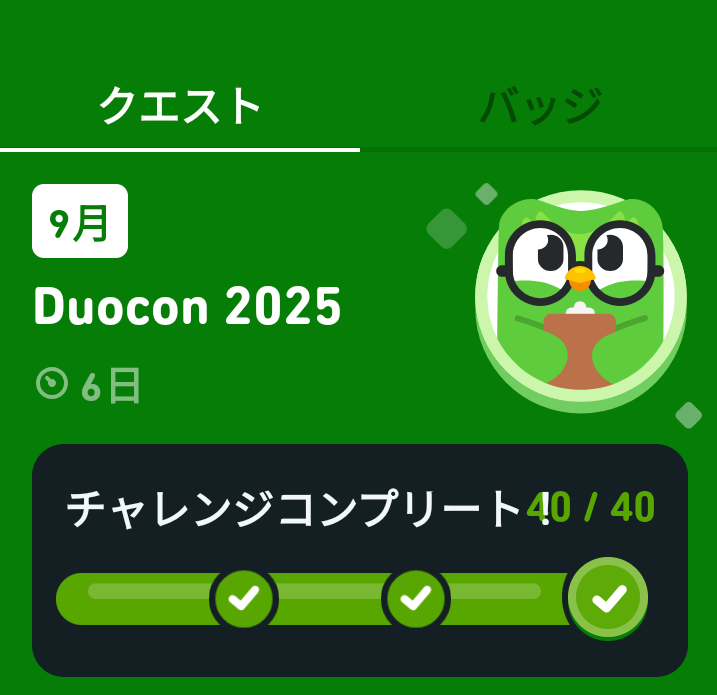
Task: Switch to the バッジ tab
Action: pyautogui.click(x=539, y=106)
